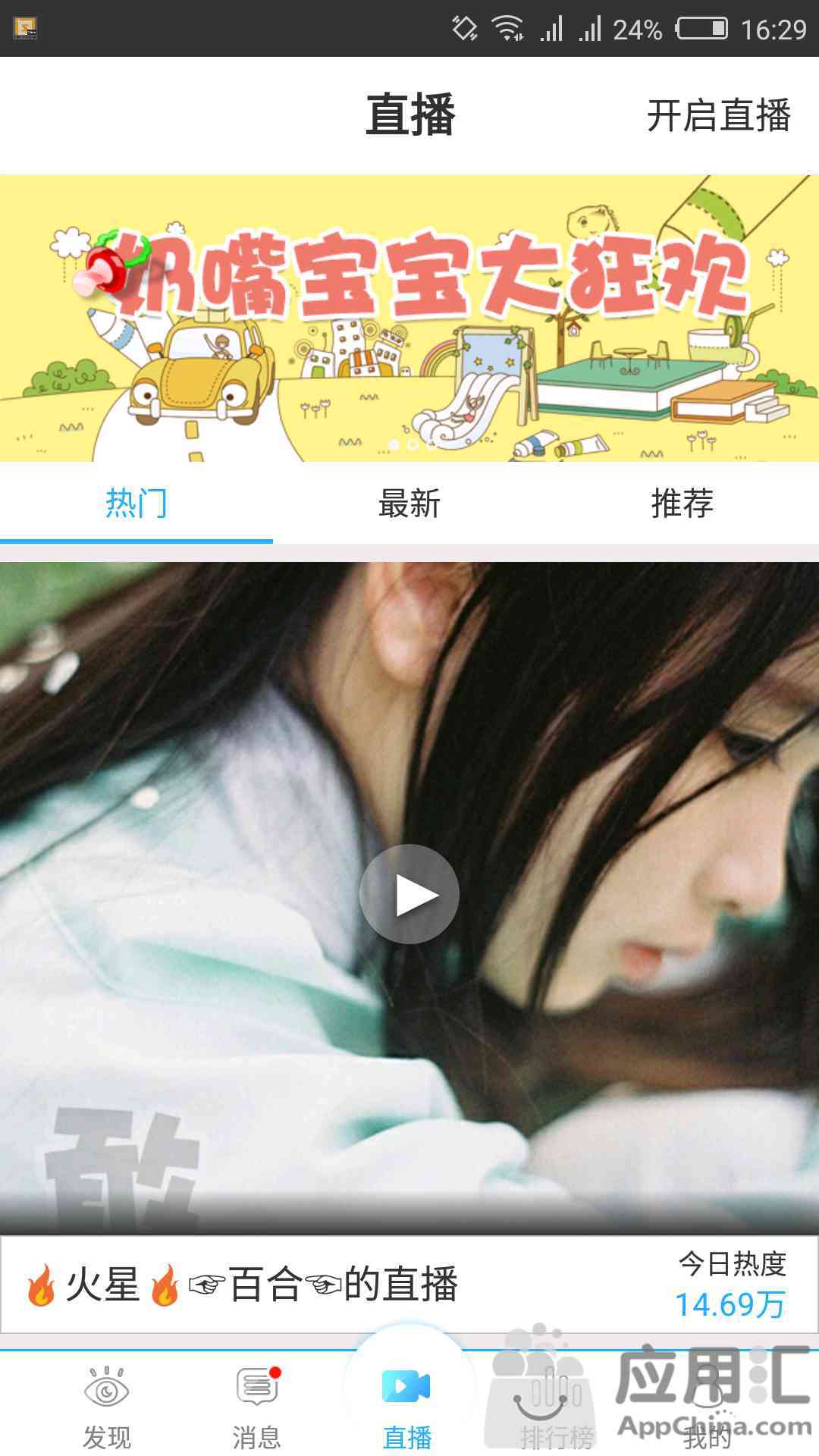Select the 热门 tab
The width and height of the screenshot is (819, 1456).
tap(136, 503)
